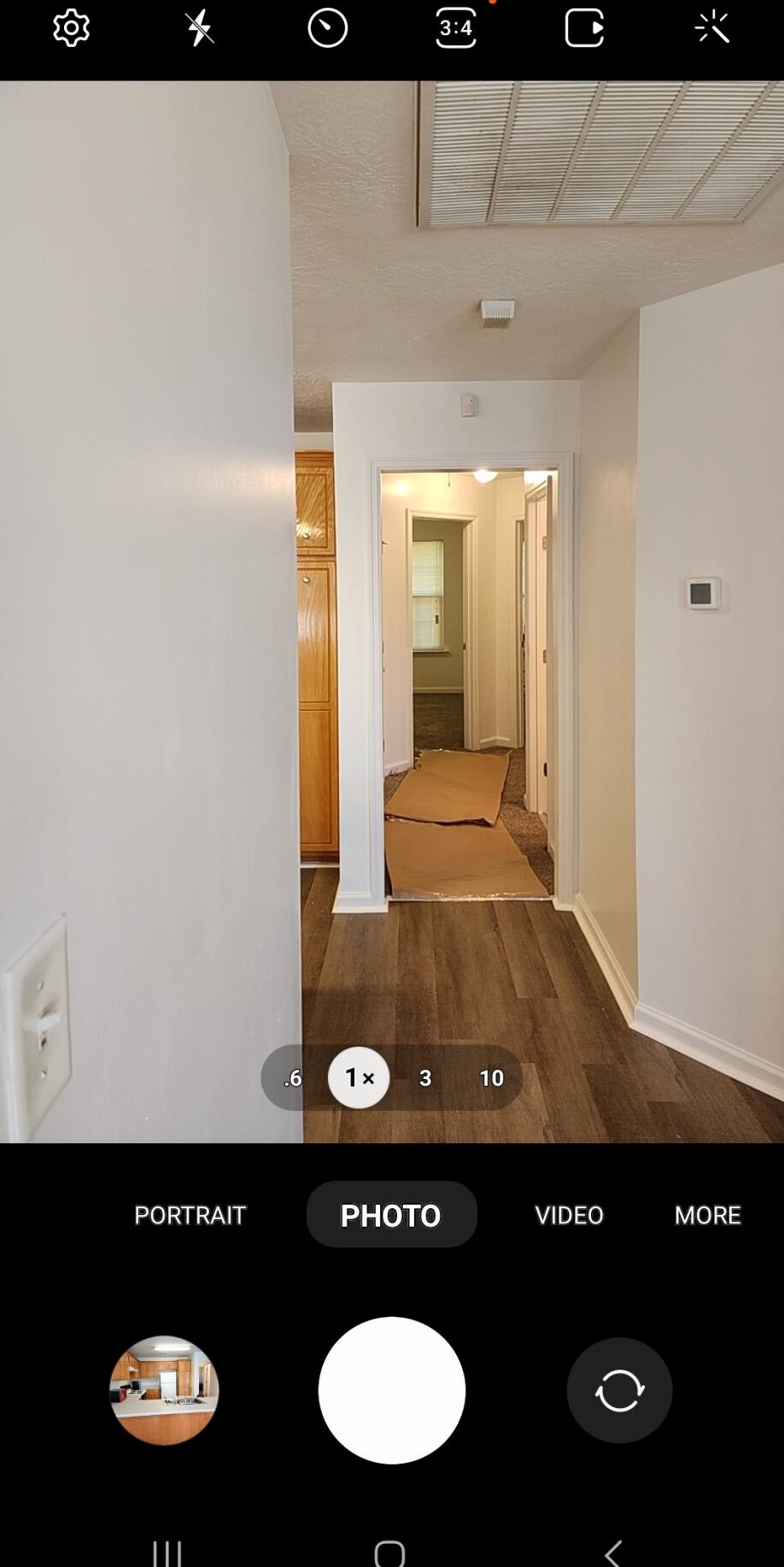This screenshot has height=1567, width=784.
Task: Select the 1x zoom level
Action: point(359,1078)
